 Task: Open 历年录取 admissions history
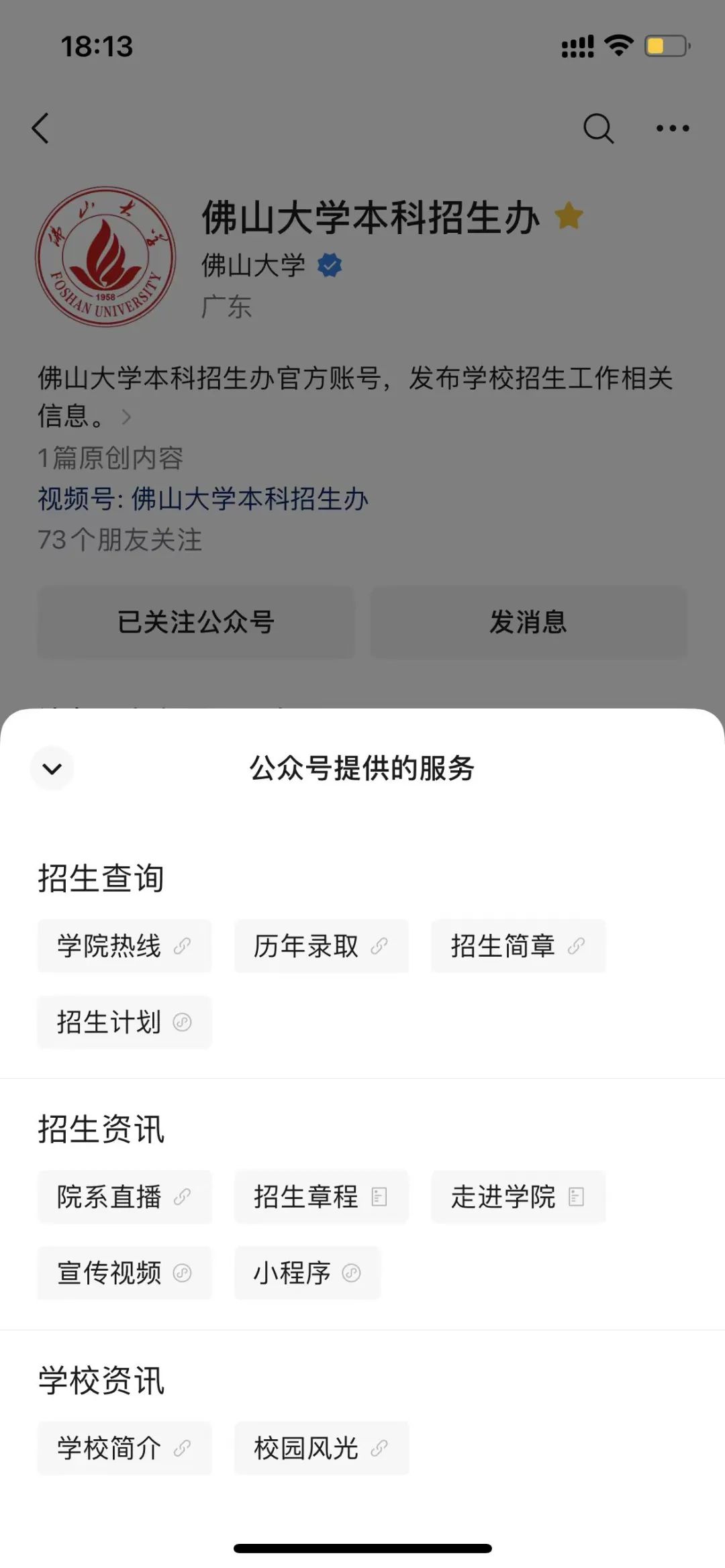tap(321, 946)
